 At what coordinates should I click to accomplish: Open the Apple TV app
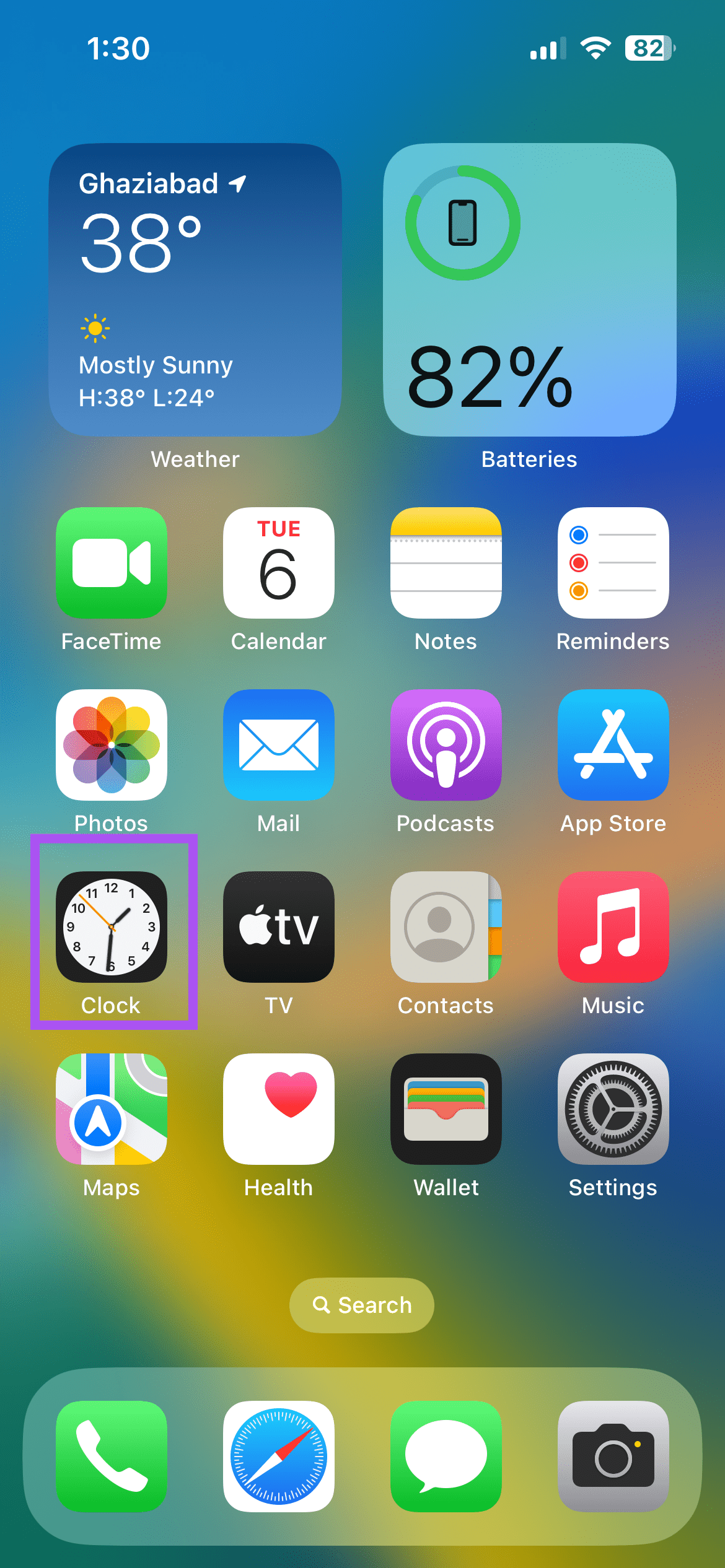tap(279, 927)
